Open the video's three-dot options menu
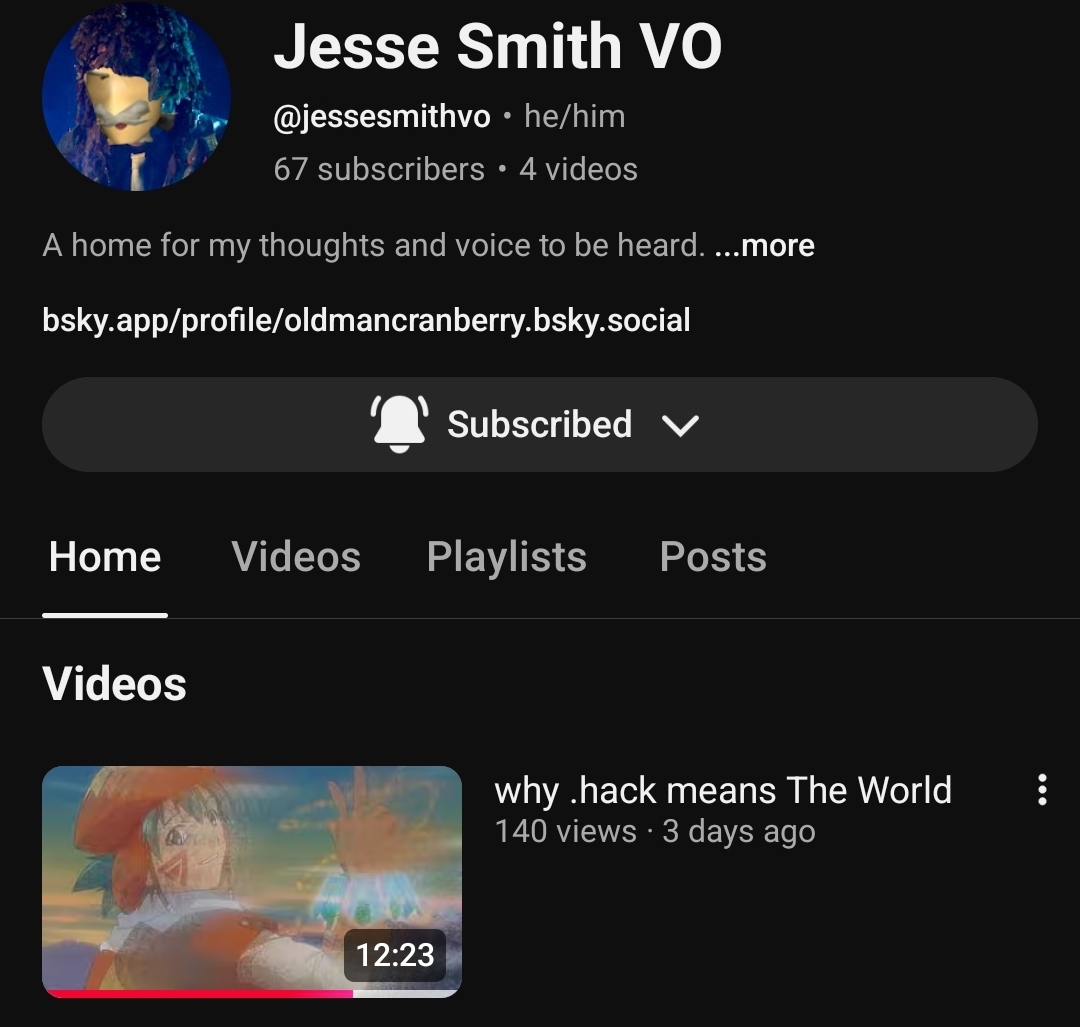The height and width of the screenshot is (1027, 1080). click(x=1042, y=790)
